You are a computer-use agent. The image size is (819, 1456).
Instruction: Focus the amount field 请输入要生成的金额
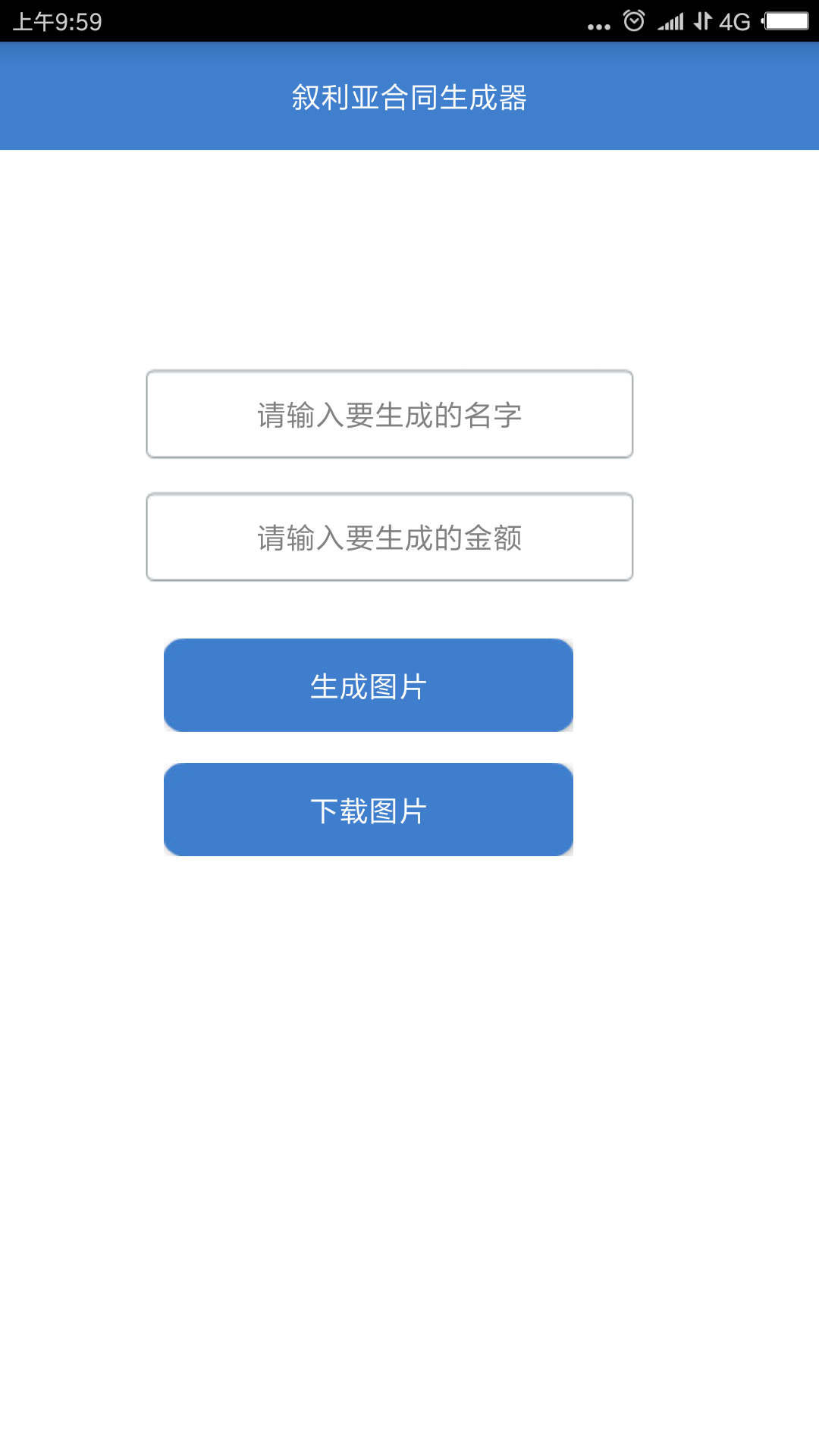pos(389,537)
